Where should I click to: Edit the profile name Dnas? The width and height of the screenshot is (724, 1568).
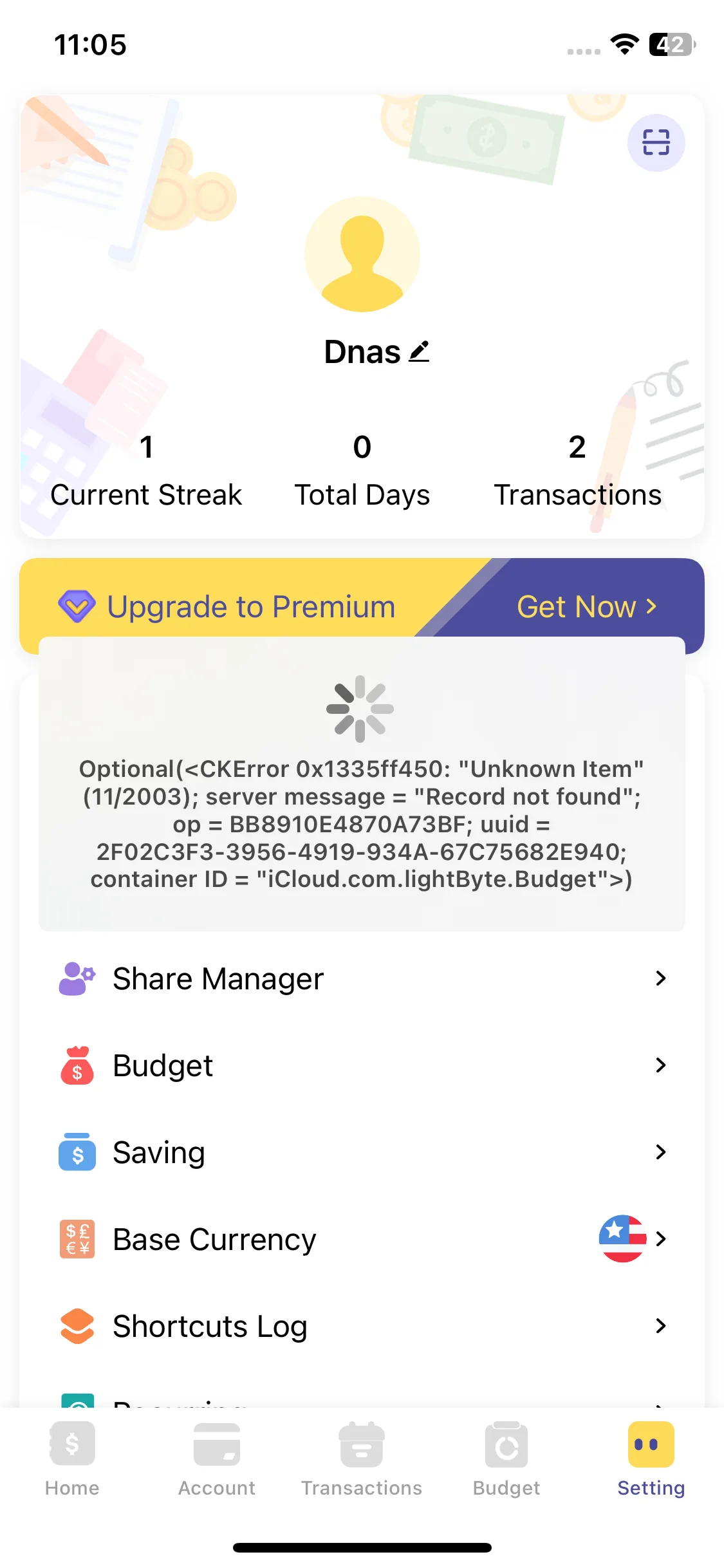pos(419,352)
